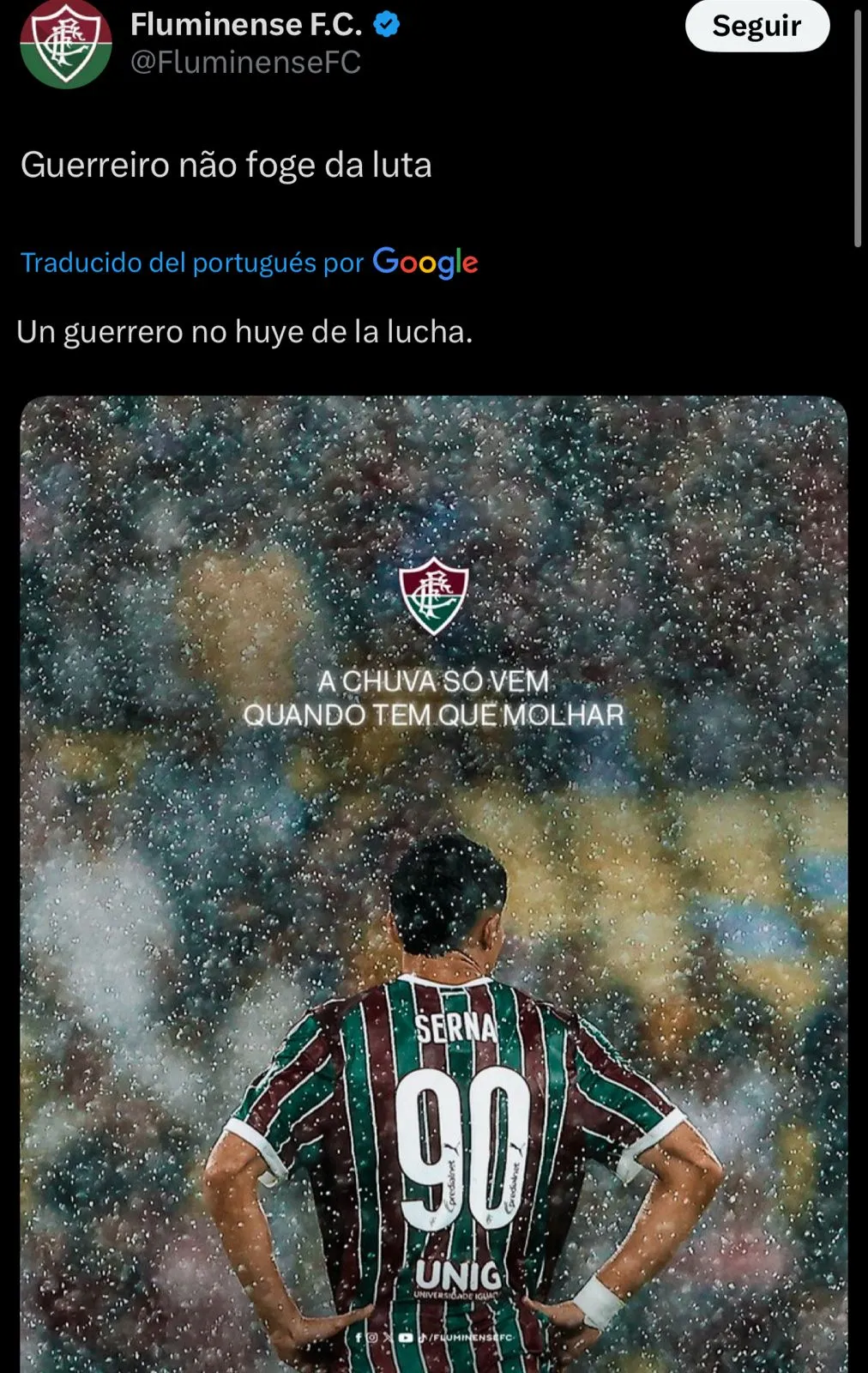The width and height of the screenshot is (868, 1373).
Task: Click the Instagram icon in the image footer
Action: pos(372,1338)
